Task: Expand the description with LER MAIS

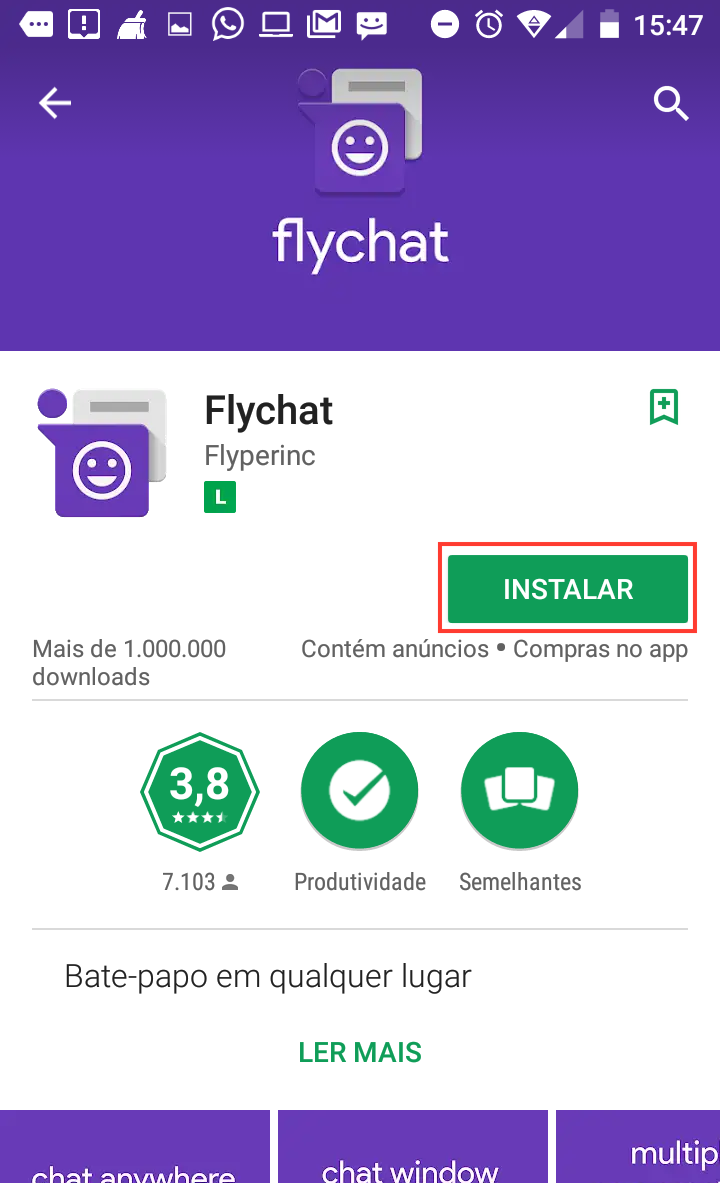Action: click(x=360, y=1052)
